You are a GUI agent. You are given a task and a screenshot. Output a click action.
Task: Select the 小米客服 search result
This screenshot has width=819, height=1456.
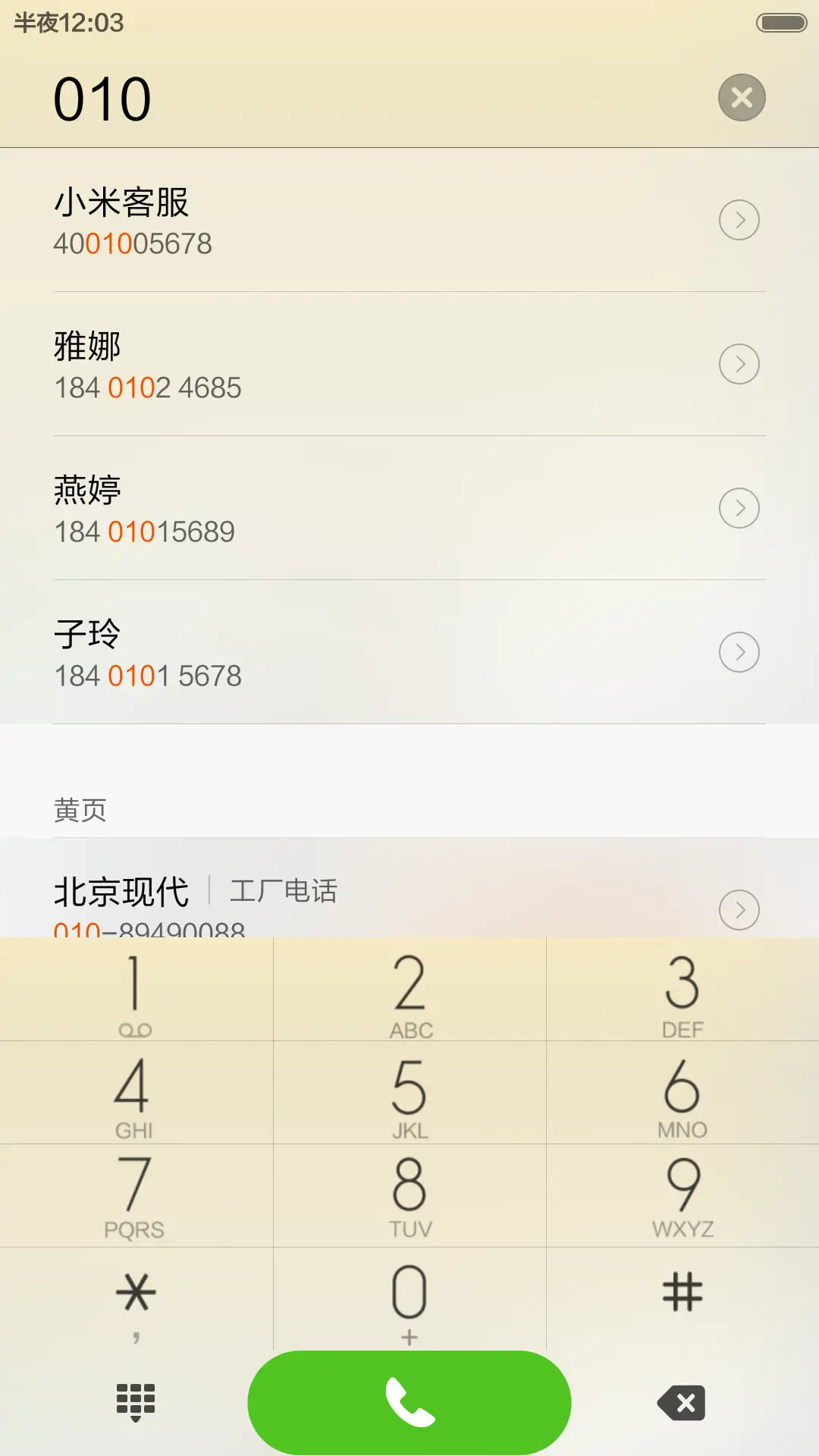coord(303,220)
